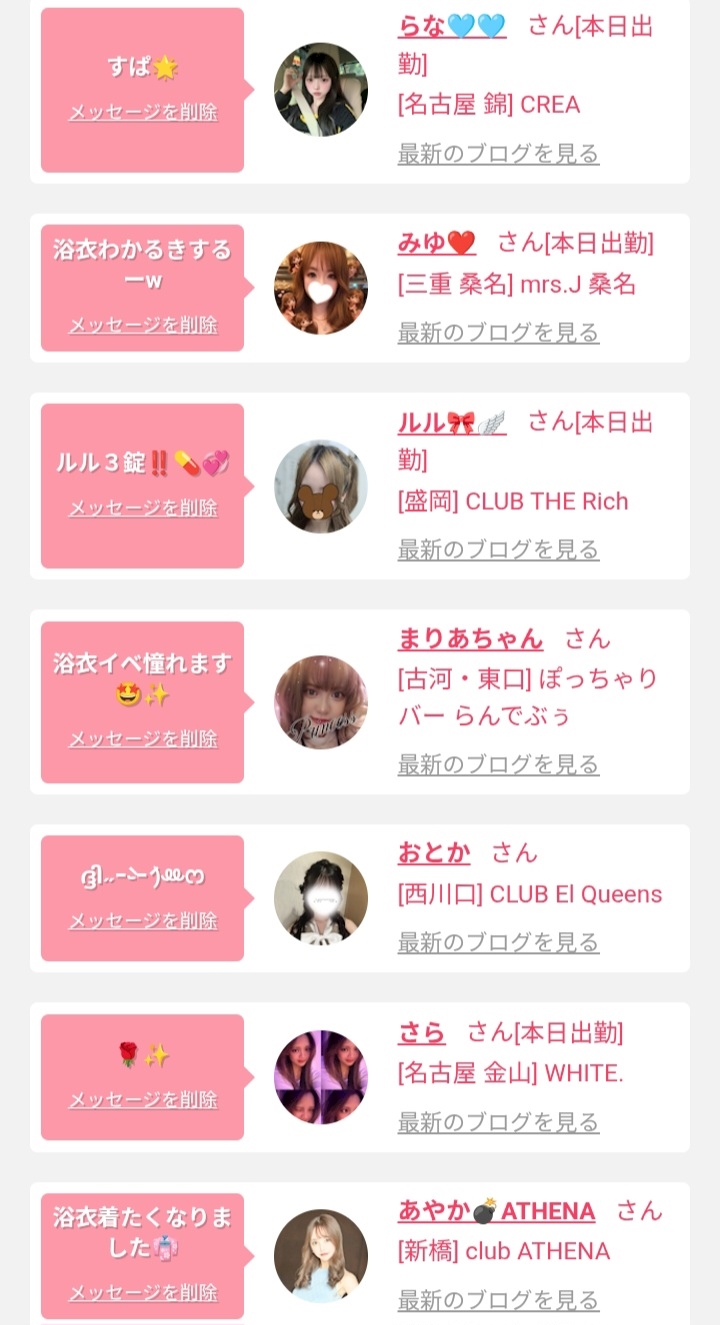Delete the すぱ message sent to らな
Viewport: 720px width, 1325px height.
[x=143, y=112]
